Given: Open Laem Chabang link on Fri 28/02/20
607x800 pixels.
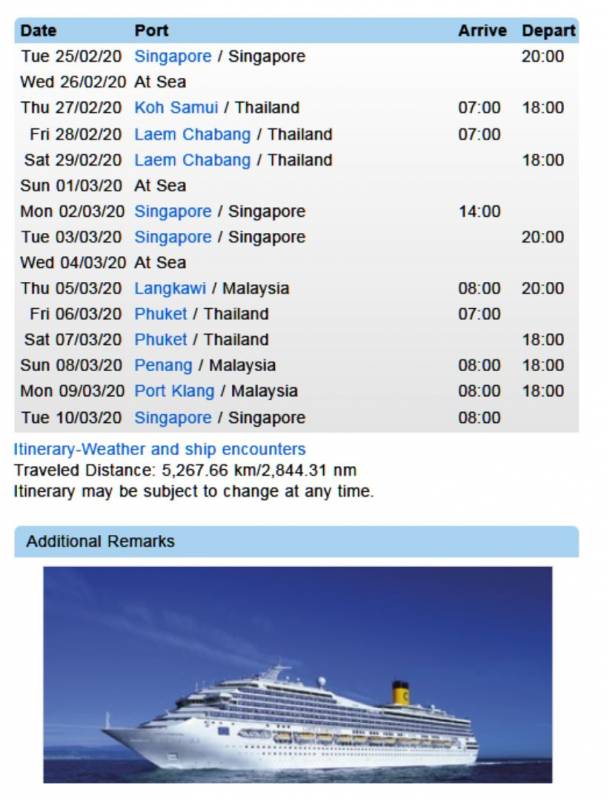Looking at the screenshot, I should click(192, 134).
